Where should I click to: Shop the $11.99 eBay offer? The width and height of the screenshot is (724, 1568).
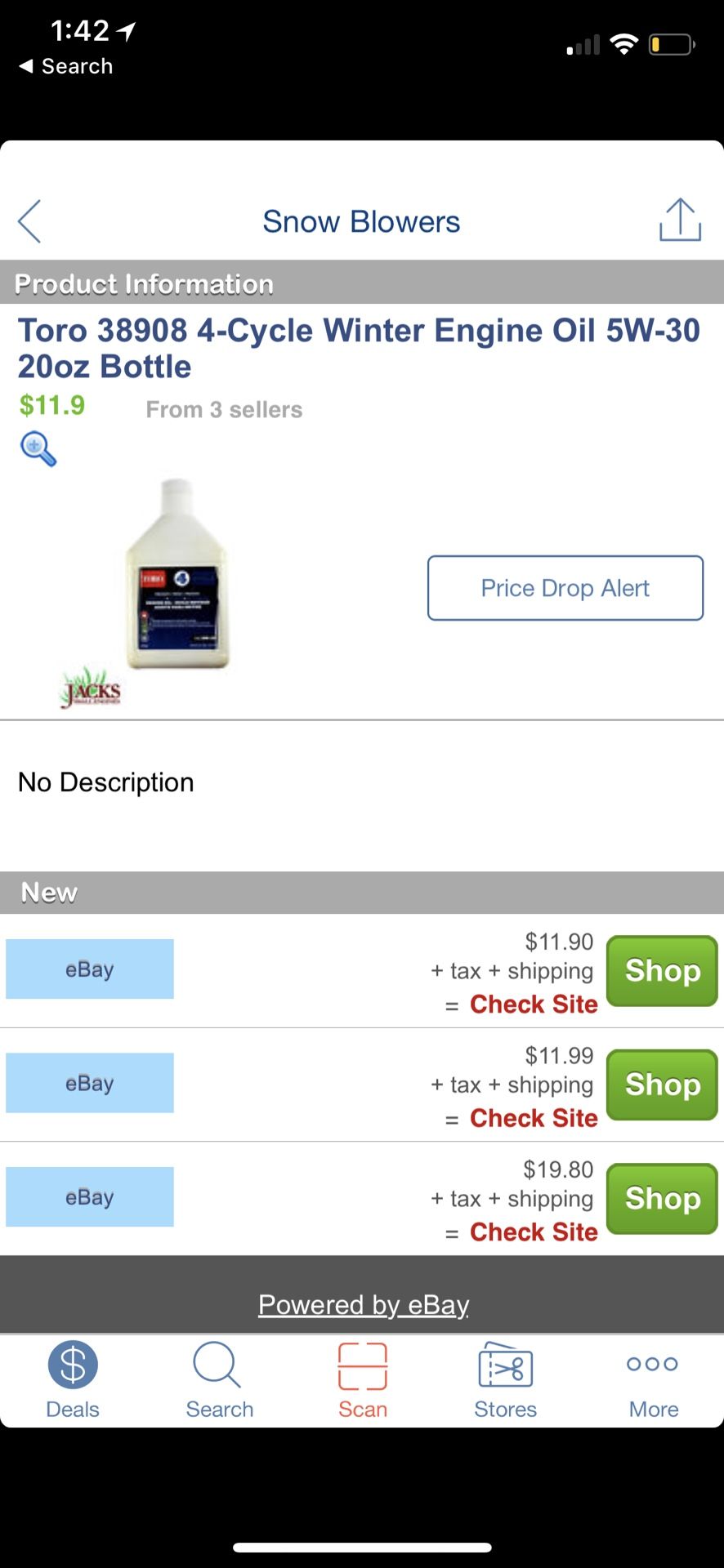[661, 1085]
